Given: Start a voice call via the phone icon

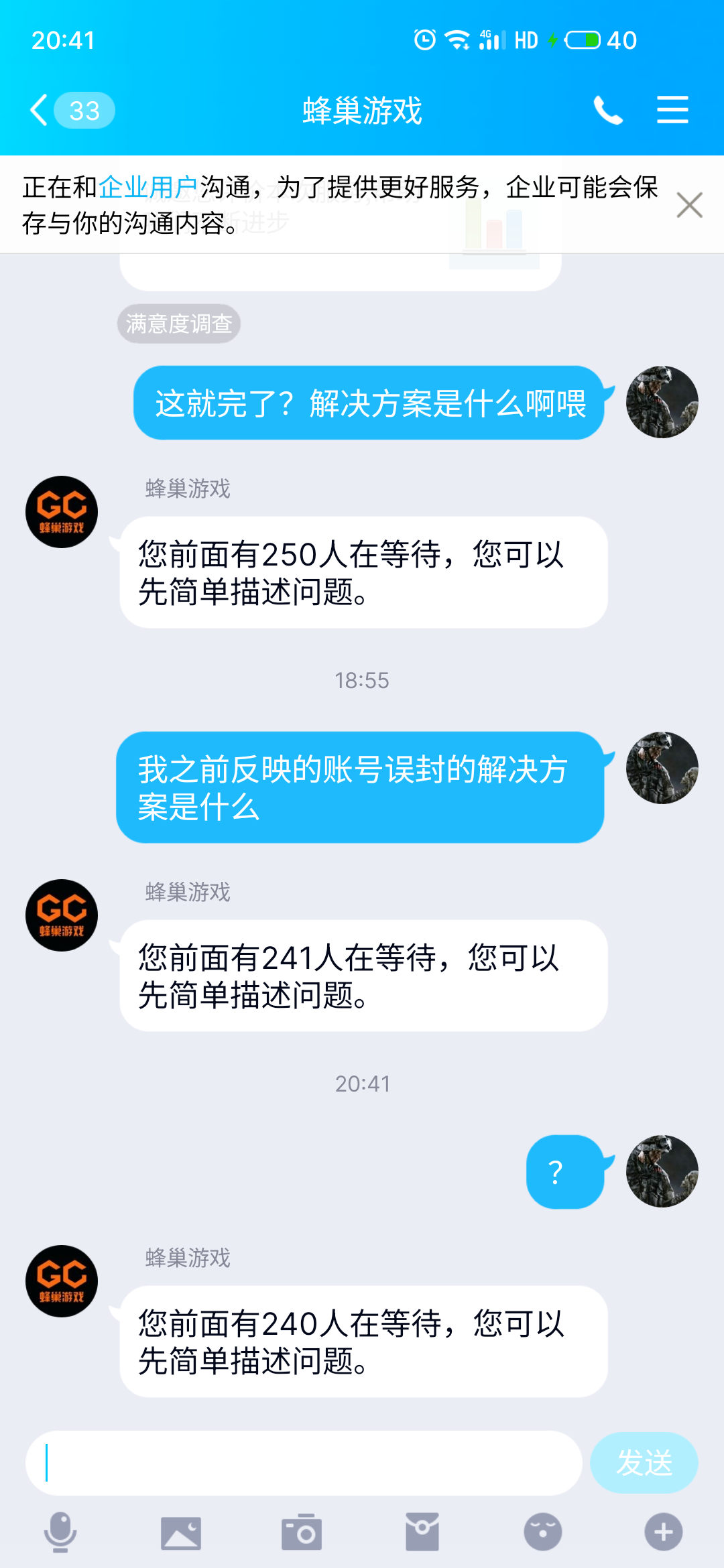Looking at the screenshot, I should click(x=609, y=109).
